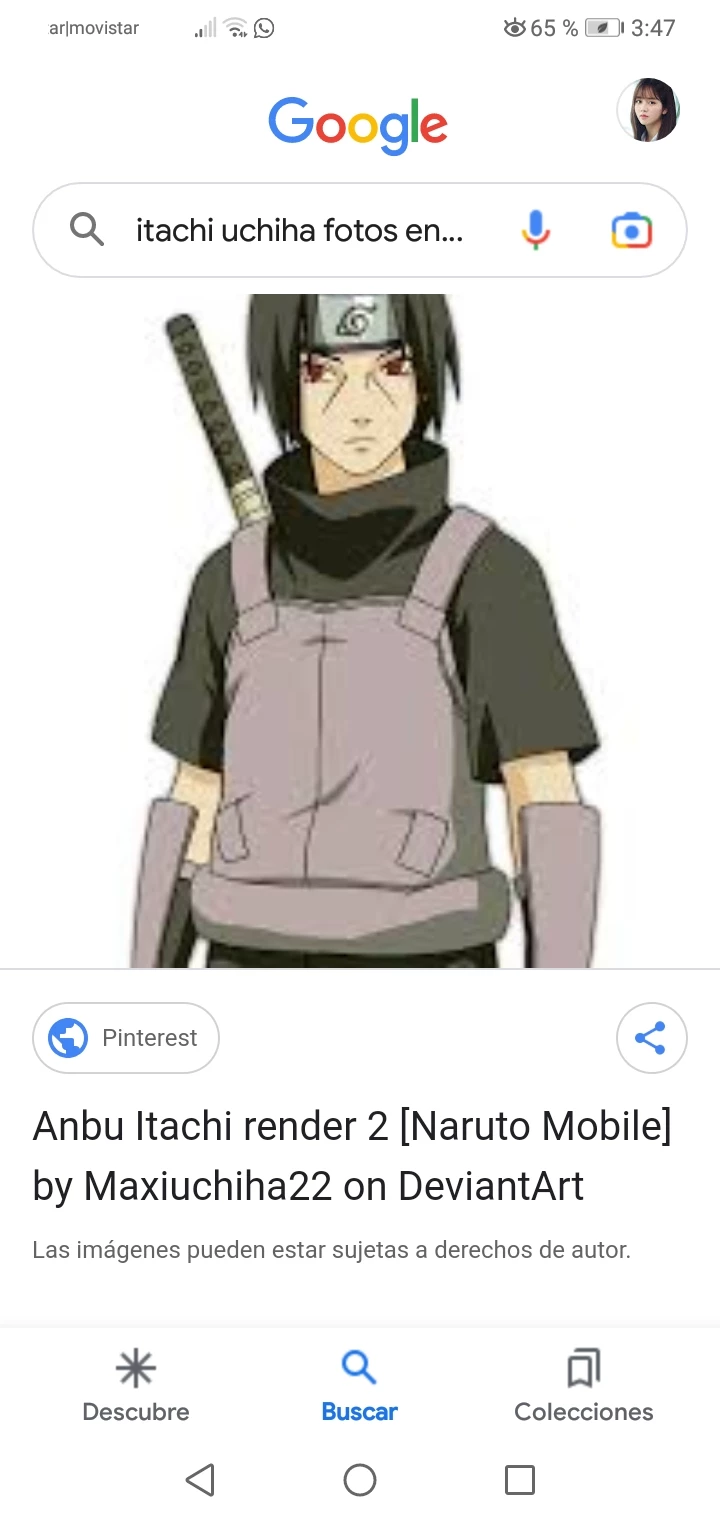Share this image result
720x1520 pixels.
point(651,1038)
